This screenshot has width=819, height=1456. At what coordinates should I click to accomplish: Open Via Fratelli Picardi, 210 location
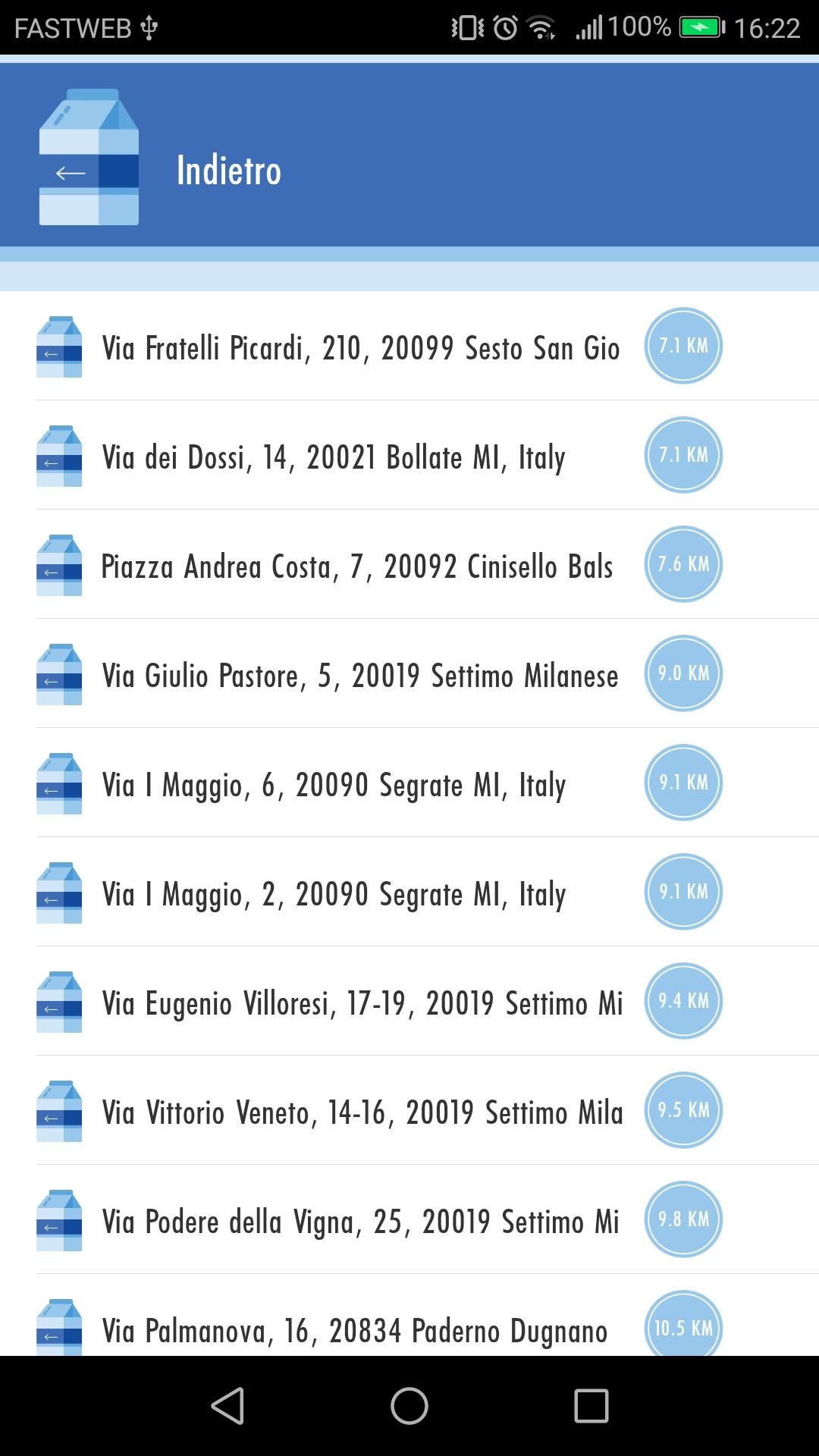point(361,348)
